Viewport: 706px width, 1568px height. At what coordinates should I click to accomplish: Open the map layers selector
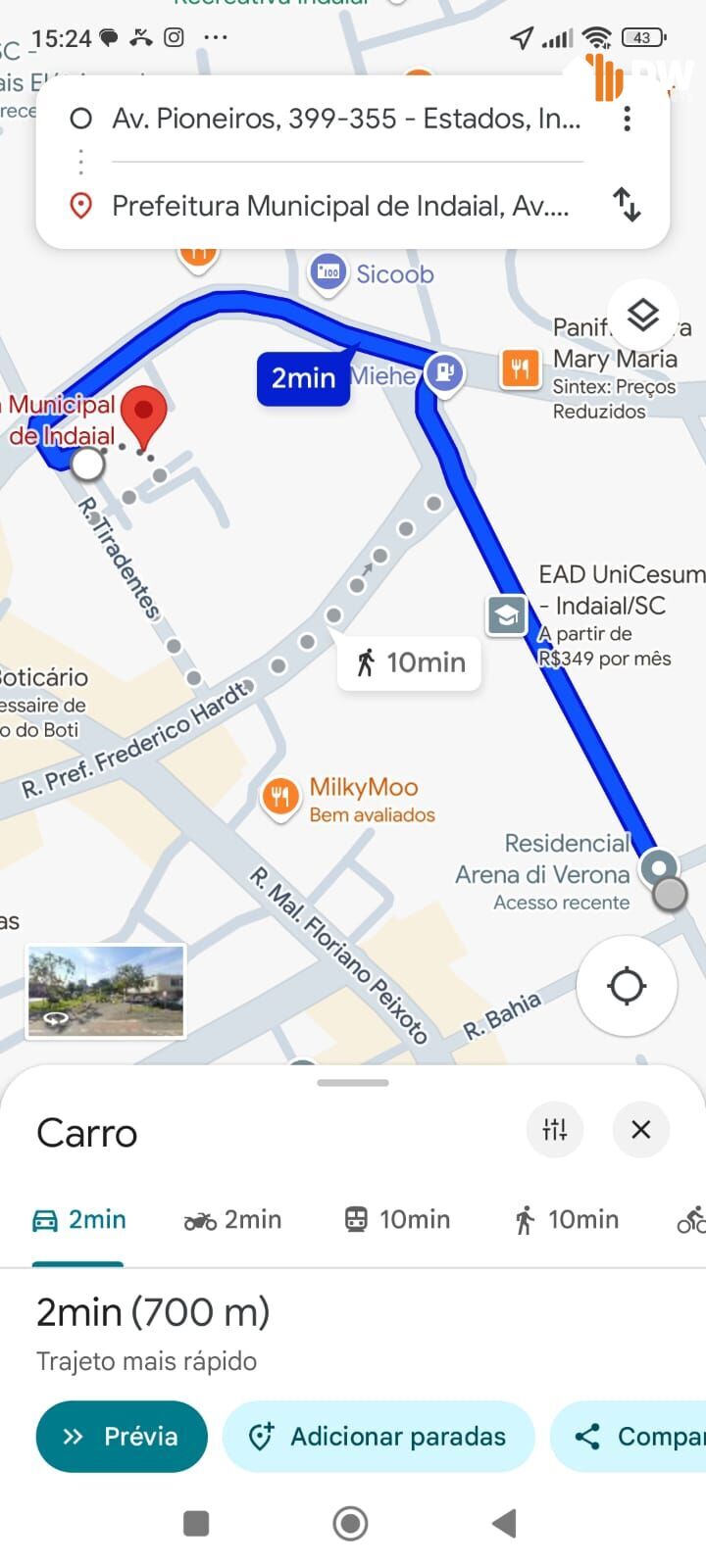click(642, 316)
